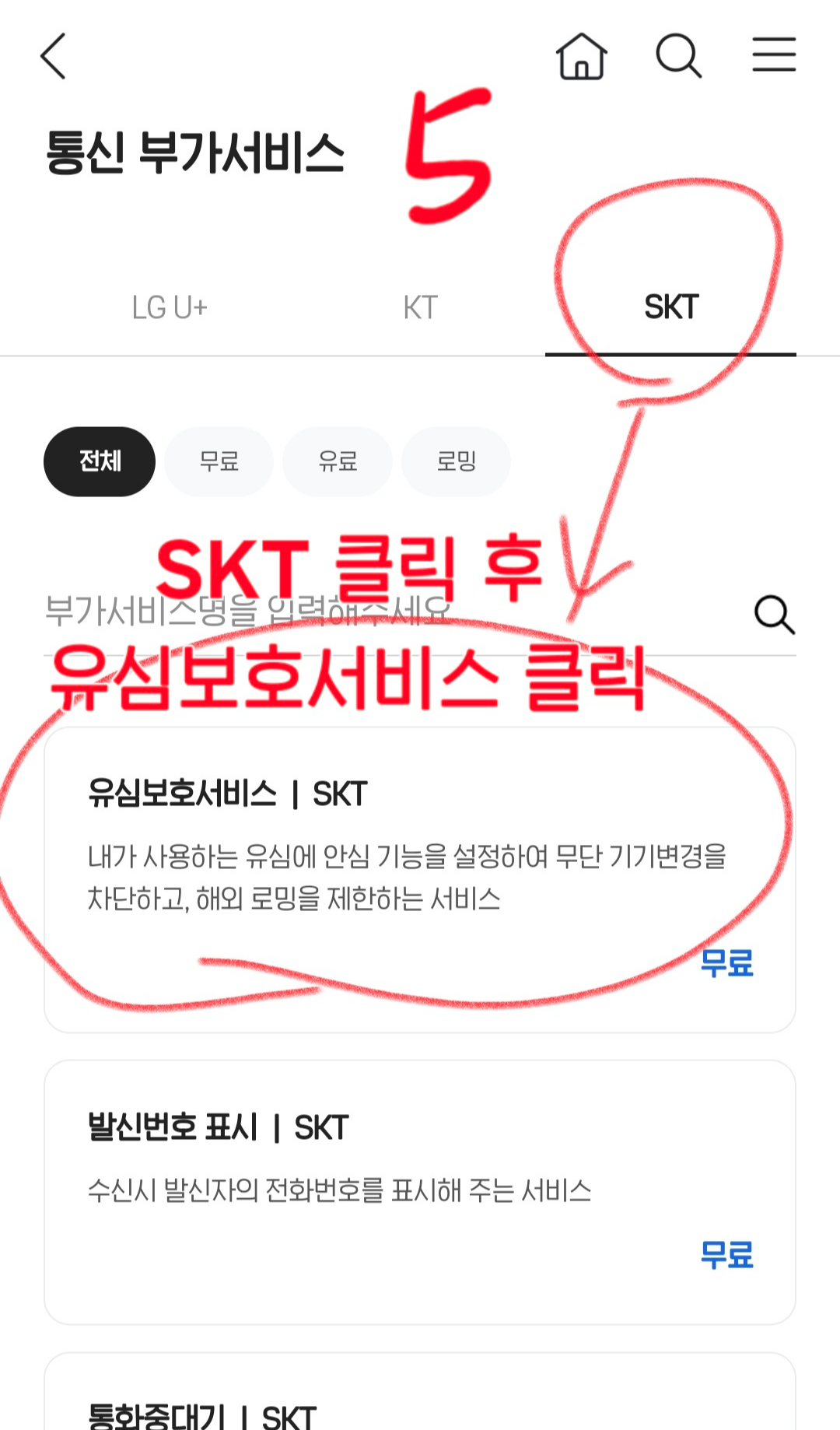
Task: Tap the home icon in the top bar
Action: [x=580, y=56]
